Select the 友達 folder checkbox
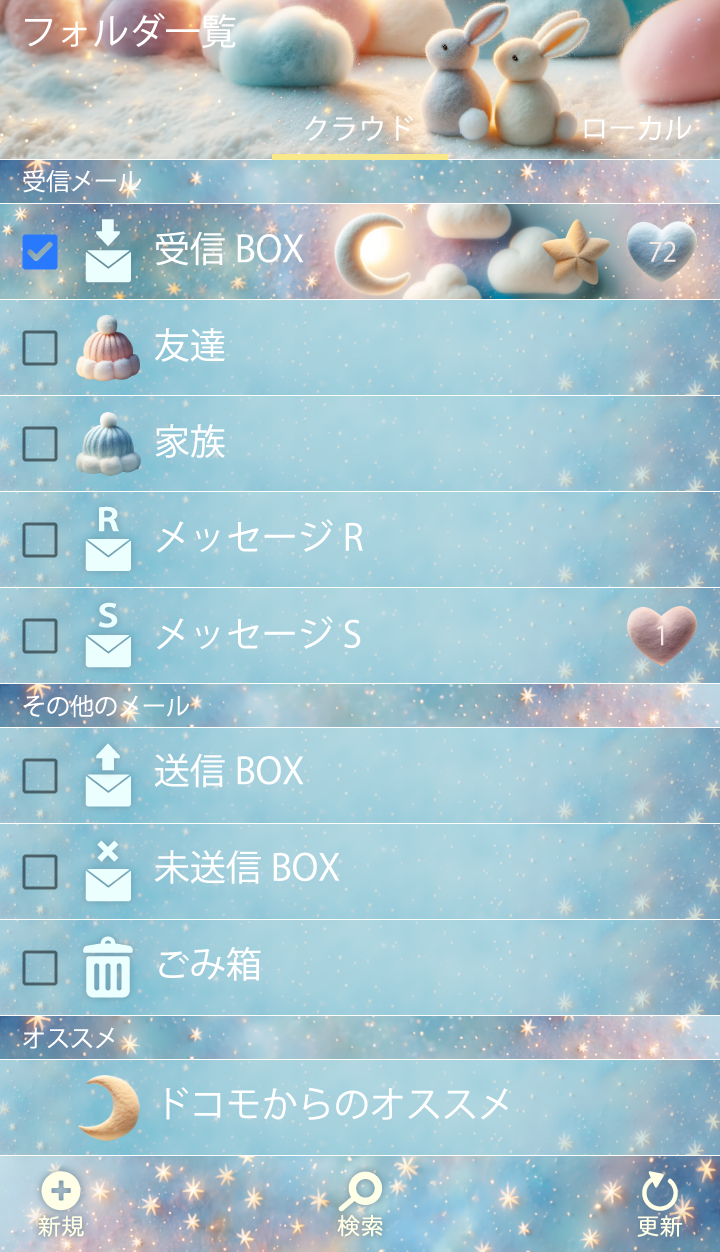Screen dimensions: 720x1252 [x=40, y=348]
